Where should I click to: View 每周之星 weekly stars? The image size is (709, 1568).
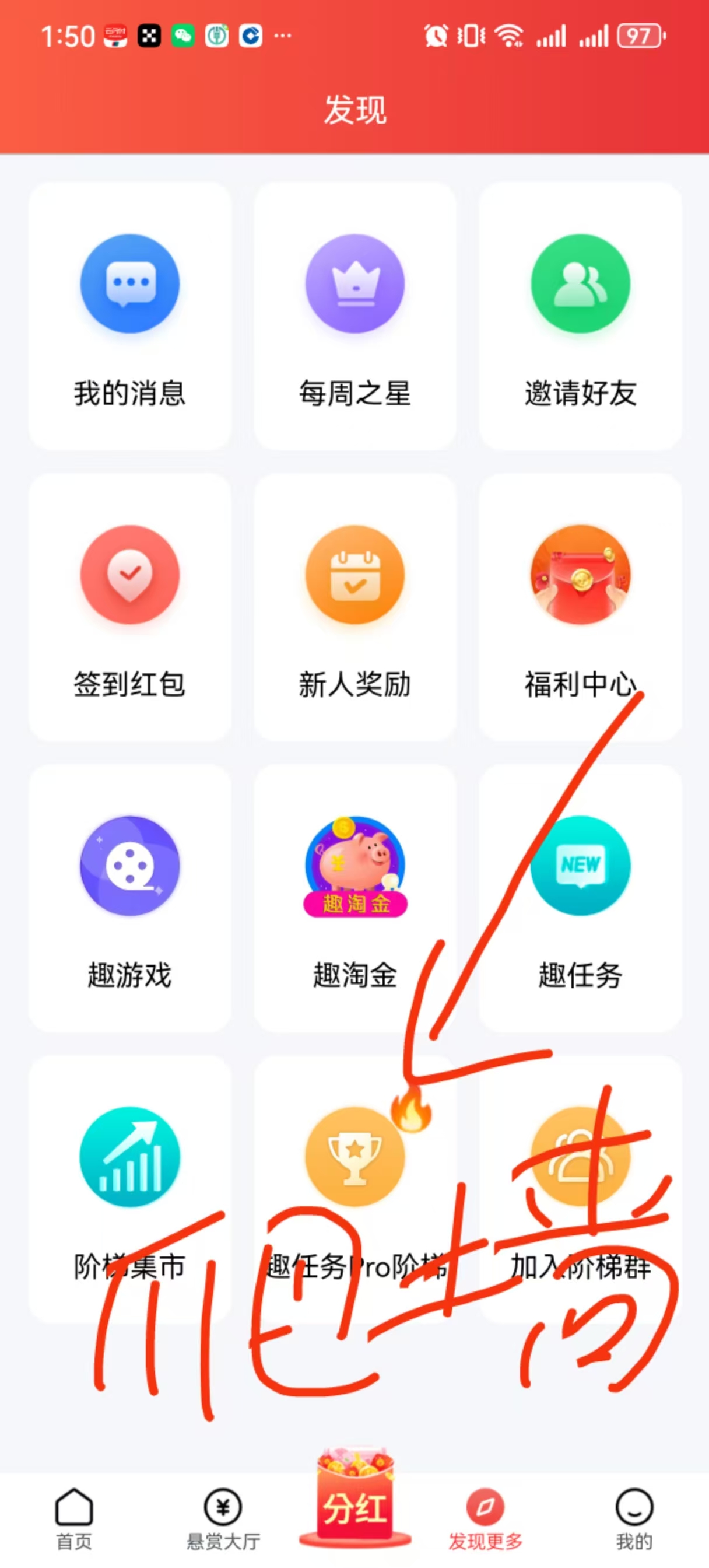point(355,316)
